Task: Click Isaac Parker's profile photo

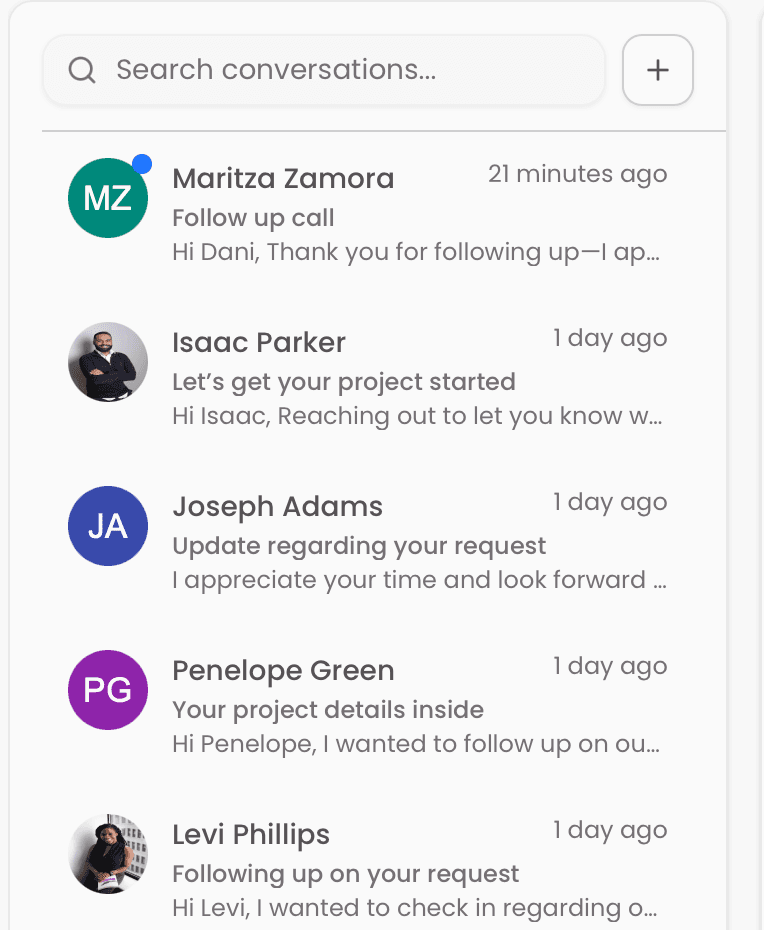Action: pyautogui.click(x=108, y=362)
